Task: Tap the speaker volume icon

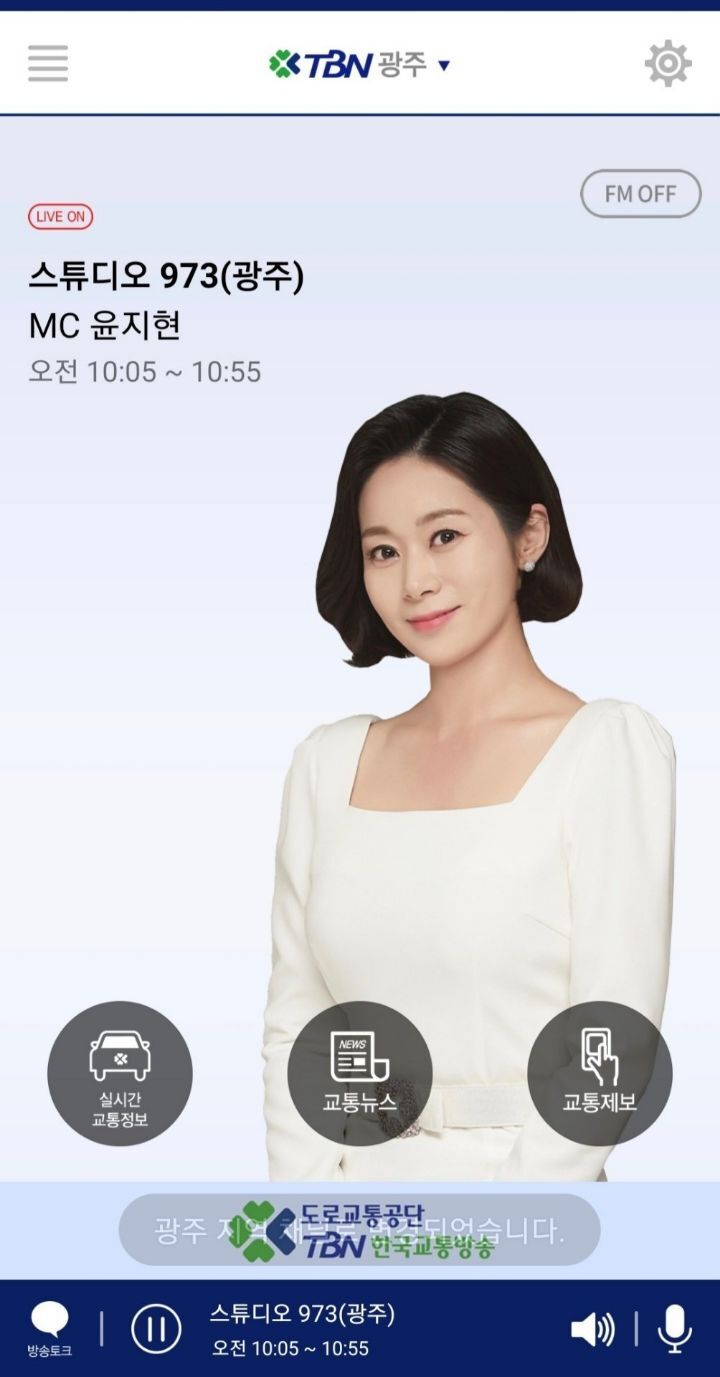Action: coord(592,1329)
